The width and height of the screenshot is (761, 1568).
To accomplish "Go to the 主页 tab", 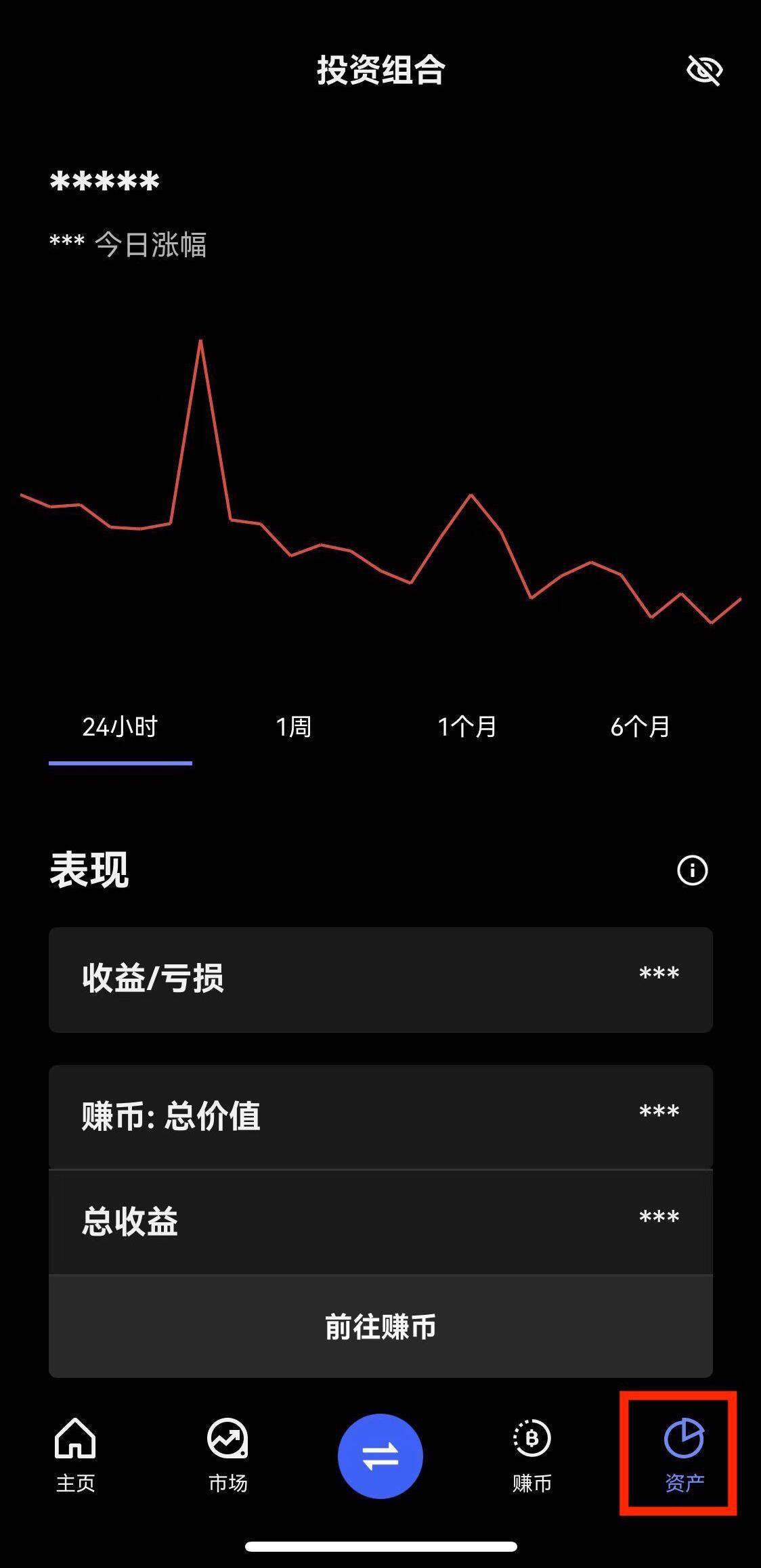I will pyautogui.click(x=75, y=1455).
